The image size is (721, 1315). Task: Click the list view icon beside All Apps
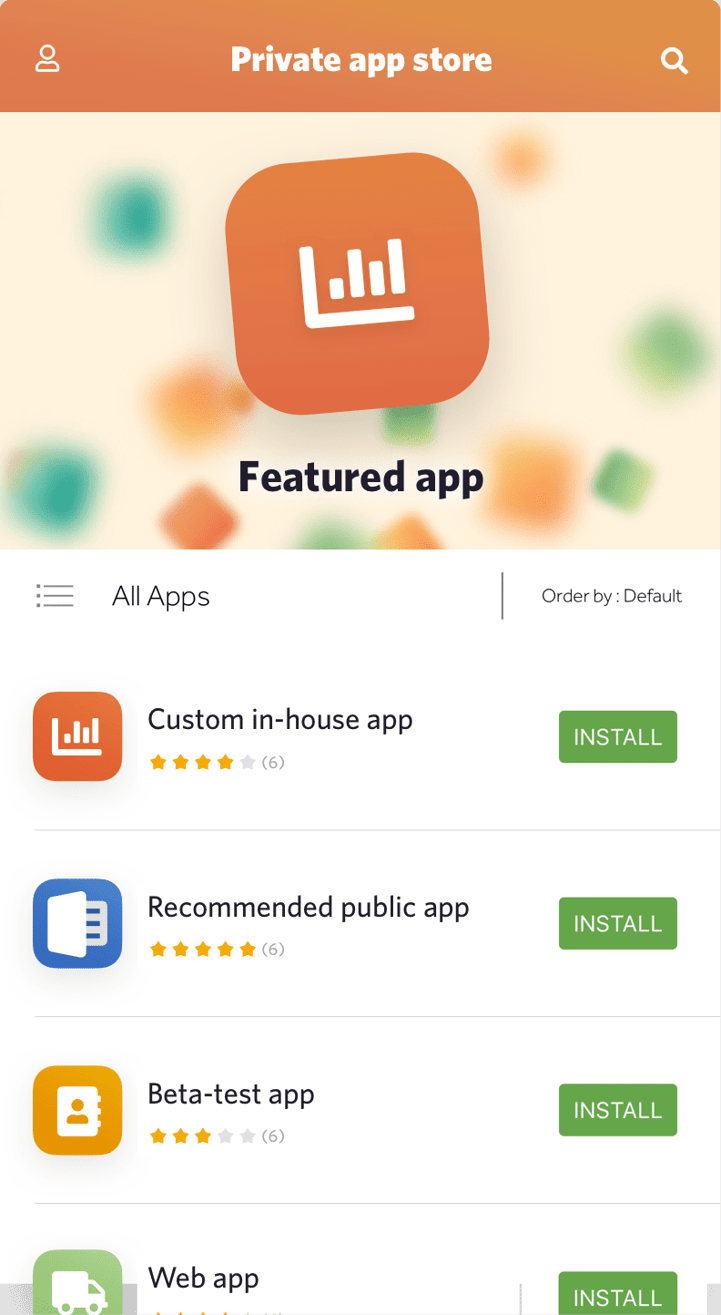[x=55, y=596]
